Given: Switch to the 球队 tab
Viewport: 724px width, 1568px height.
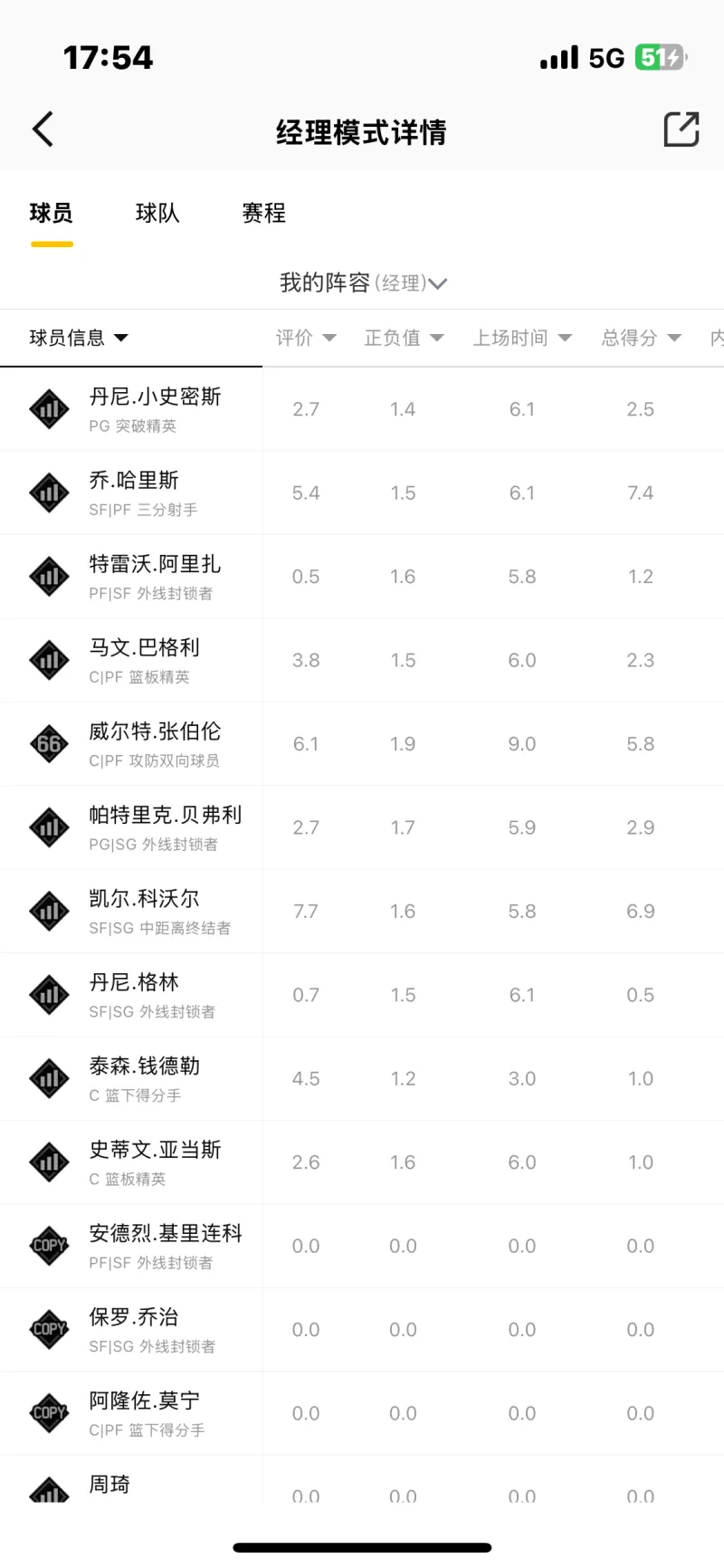Looking at the screenshot, I should tap(157, 213).
